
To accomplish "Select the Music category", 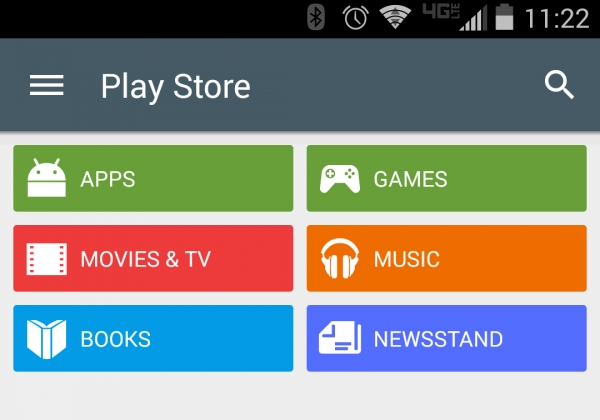I will coord(446,259).
